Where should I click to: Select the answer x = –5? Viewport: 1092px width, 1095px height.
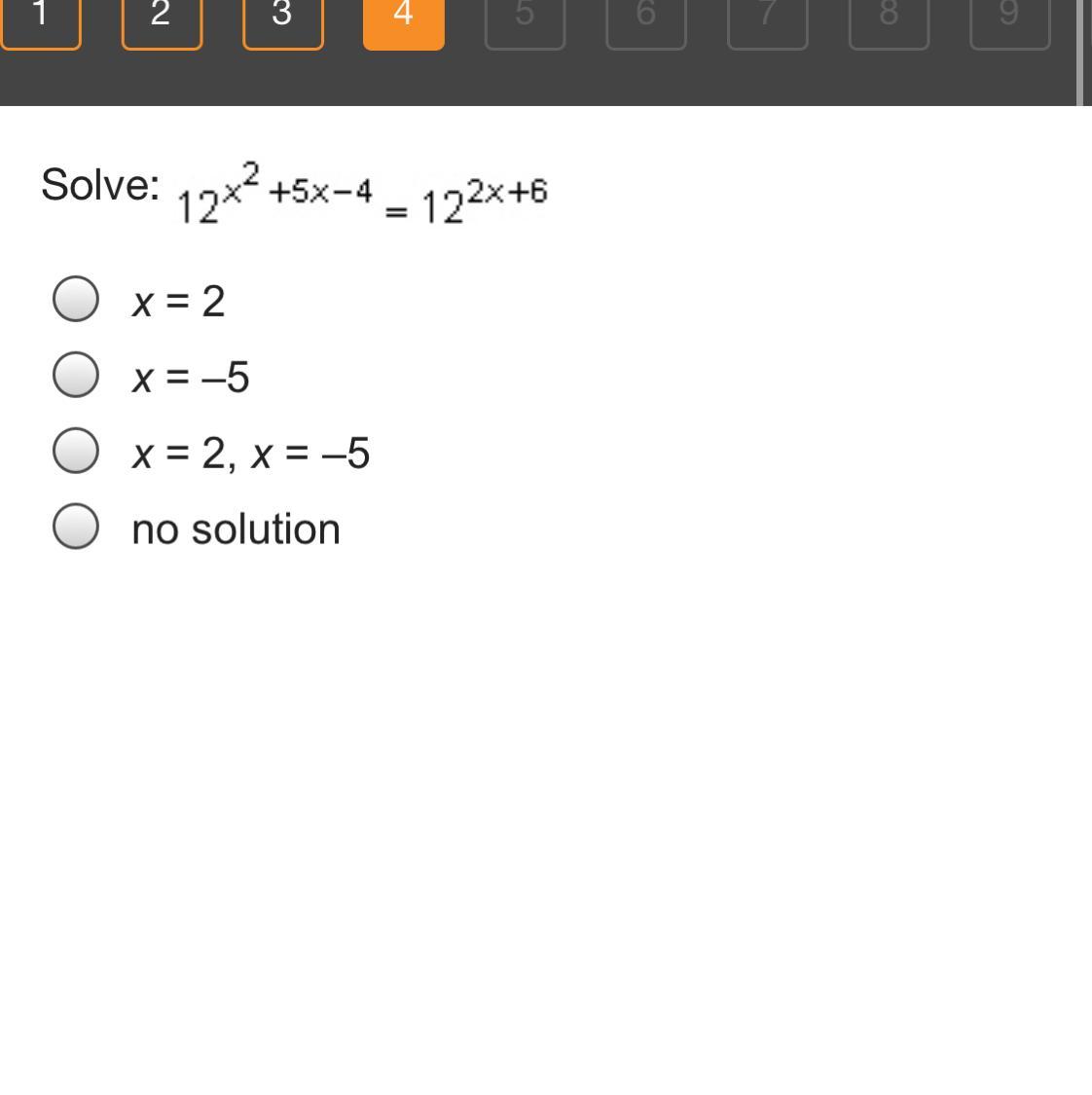click(x=76, y=375)
